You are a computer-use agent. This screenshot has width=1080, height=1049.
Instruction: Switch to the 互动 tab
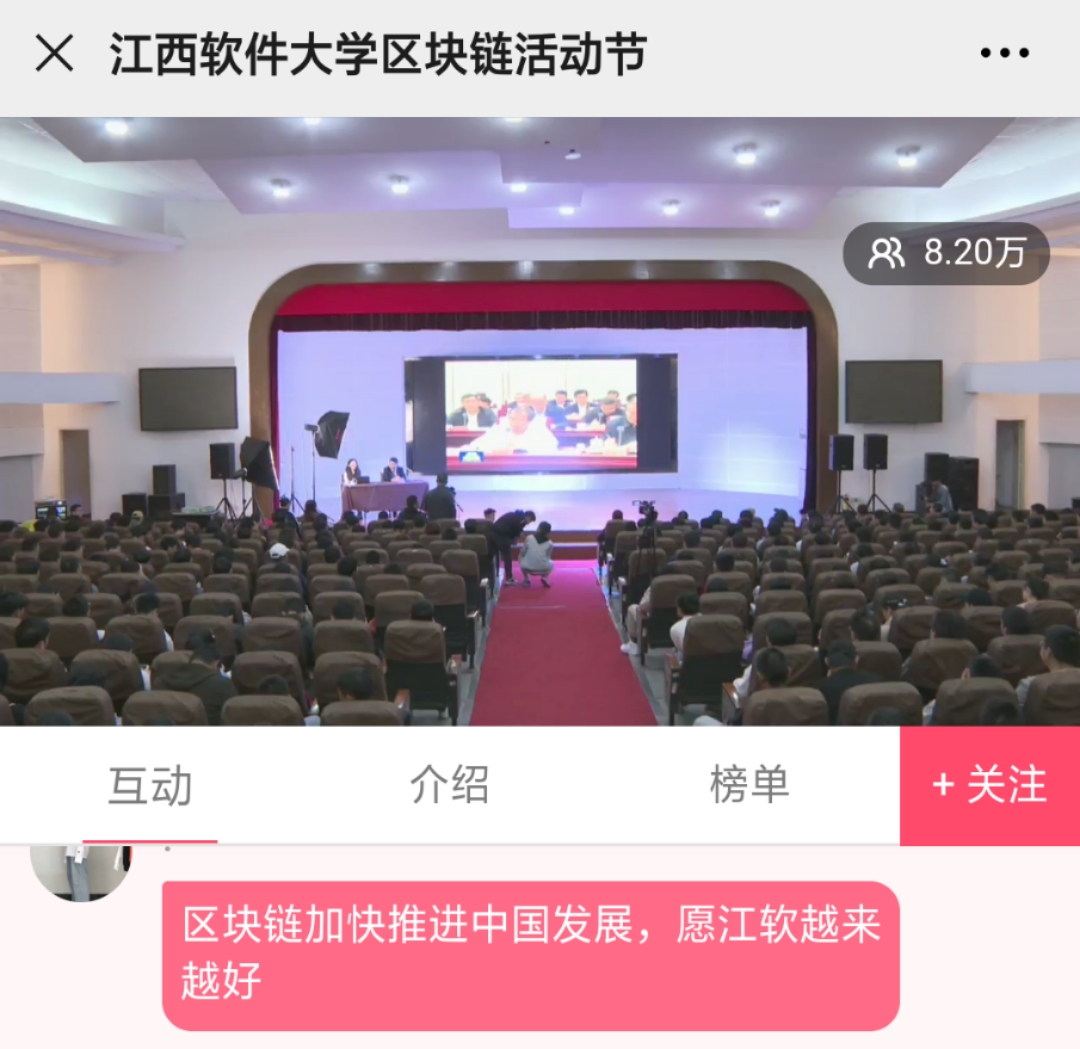point(150,786)
